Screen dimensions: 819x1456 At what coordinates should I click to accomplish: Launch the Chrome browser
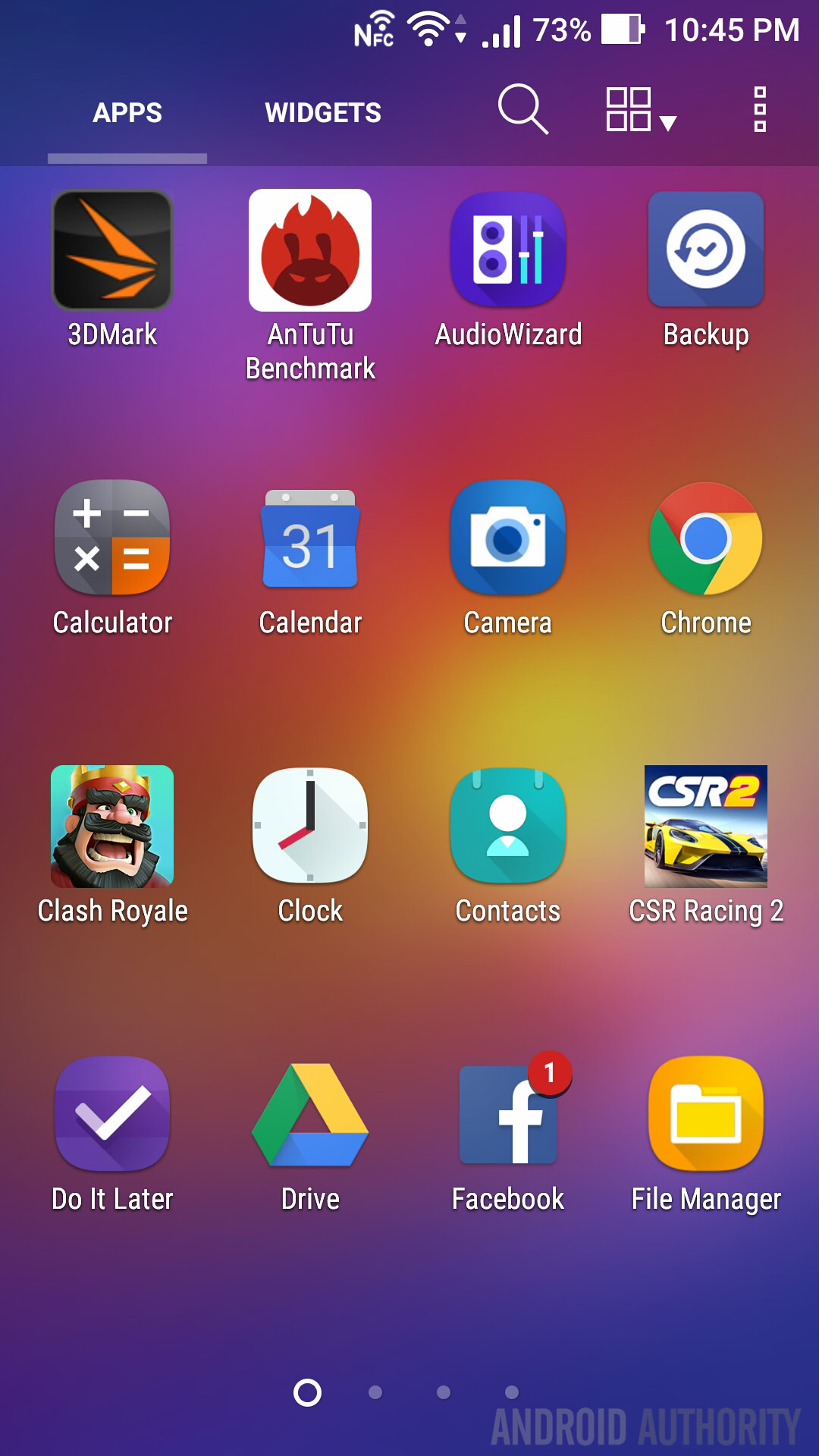tap(706, 538)
